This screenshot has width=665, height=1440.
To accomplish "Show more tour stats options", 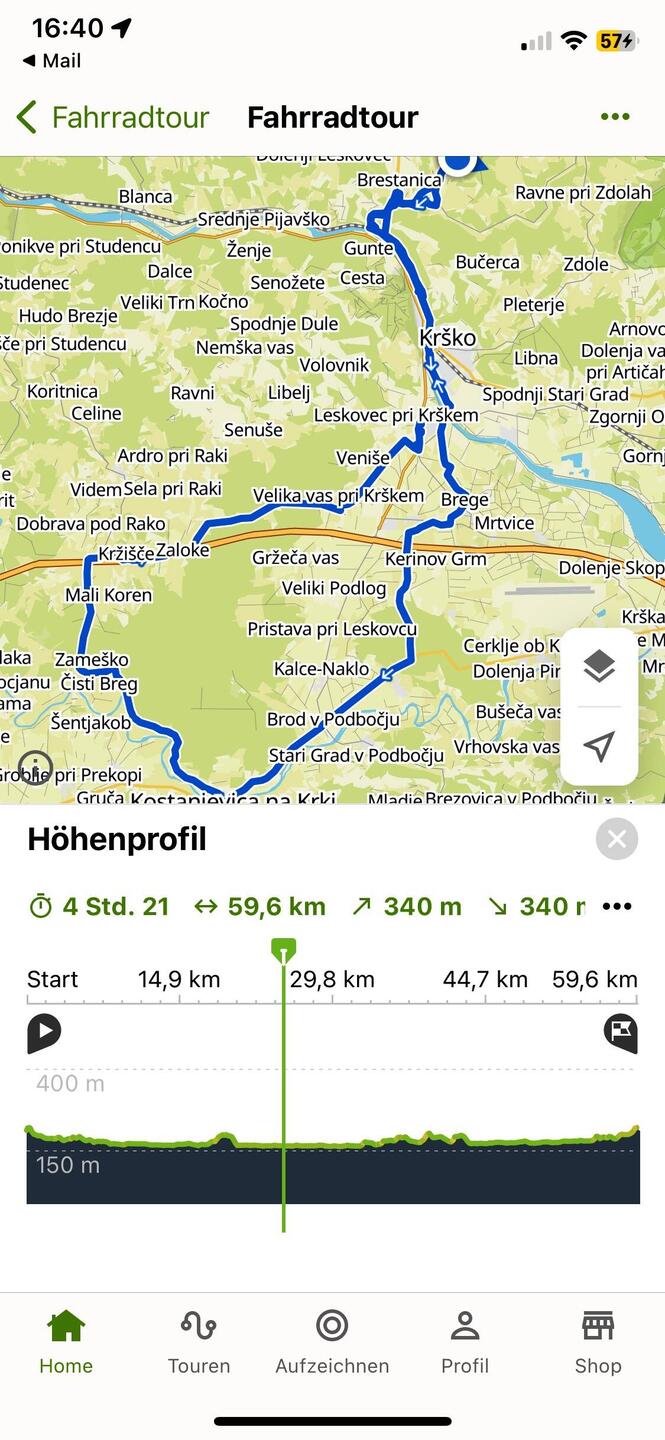I will 617,907.
